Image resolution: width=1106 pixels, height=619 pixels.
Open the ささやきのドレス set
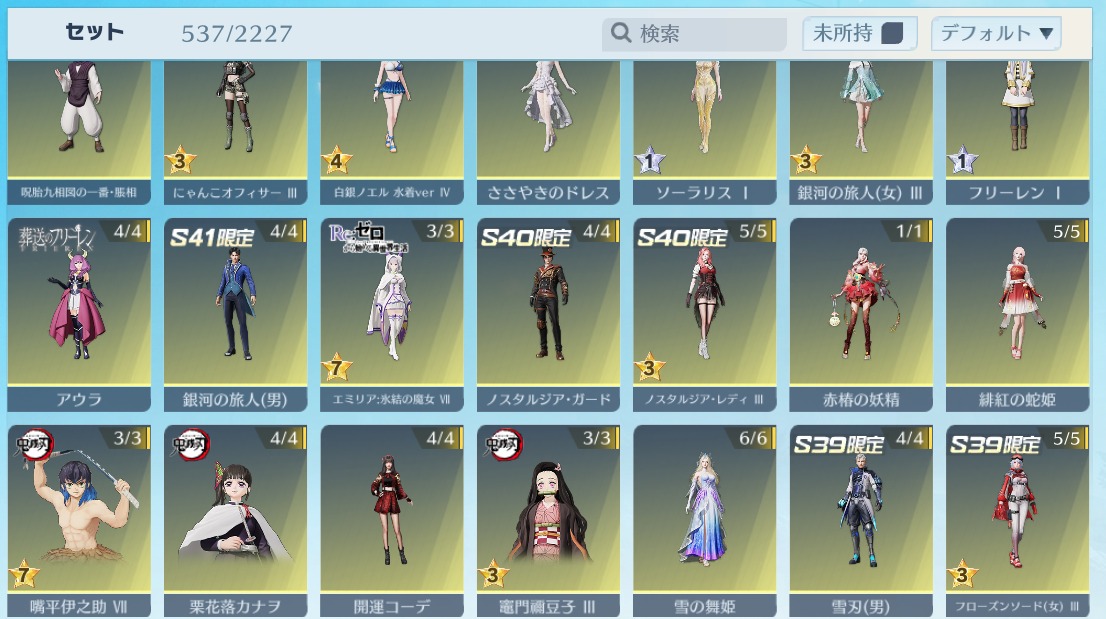548,125
